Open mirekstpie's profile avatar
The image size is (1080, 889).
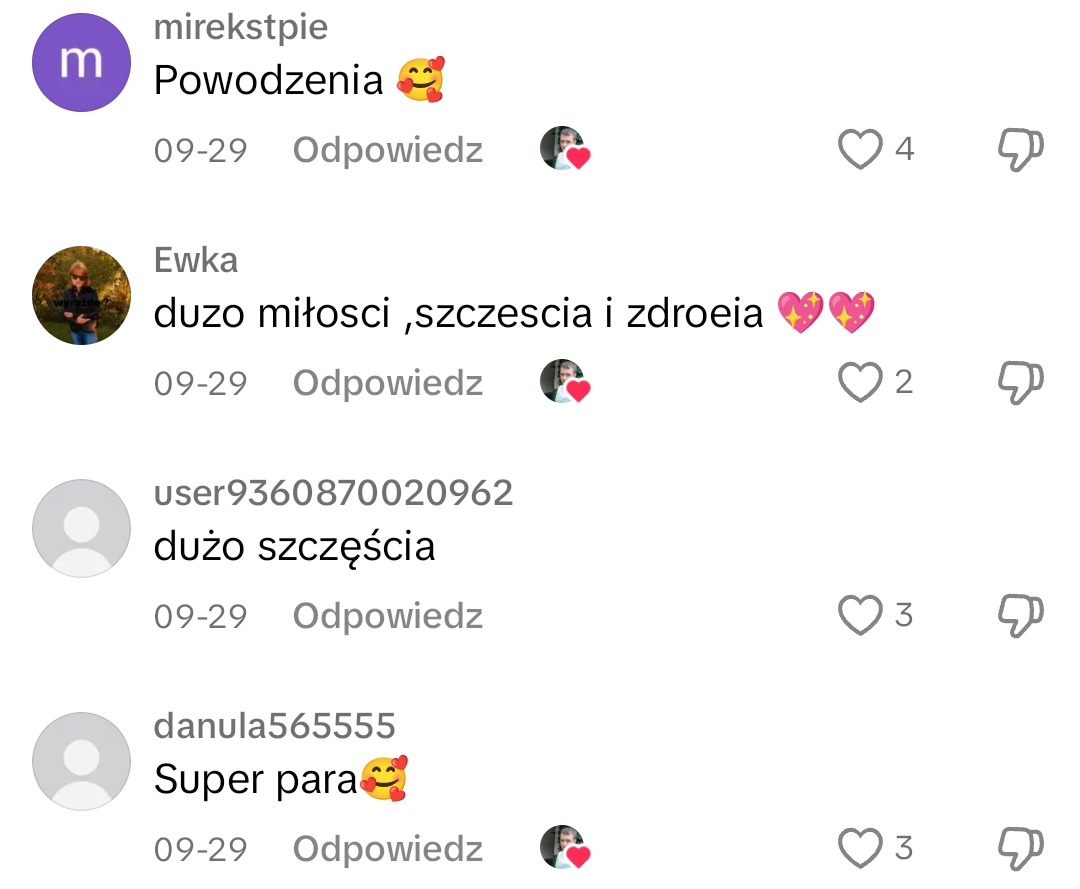[81, 62]
